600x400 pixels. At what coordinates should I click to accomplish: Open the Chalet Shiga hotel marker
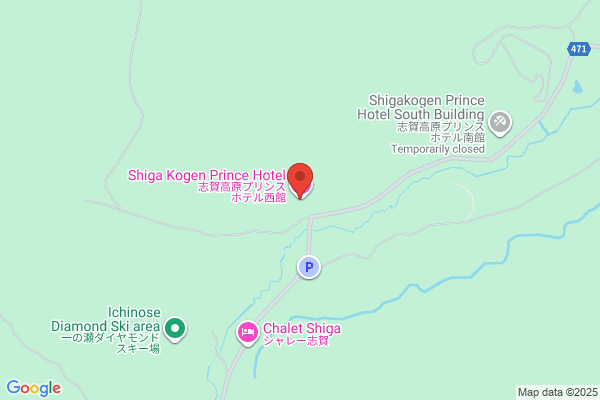click(247, 333)
